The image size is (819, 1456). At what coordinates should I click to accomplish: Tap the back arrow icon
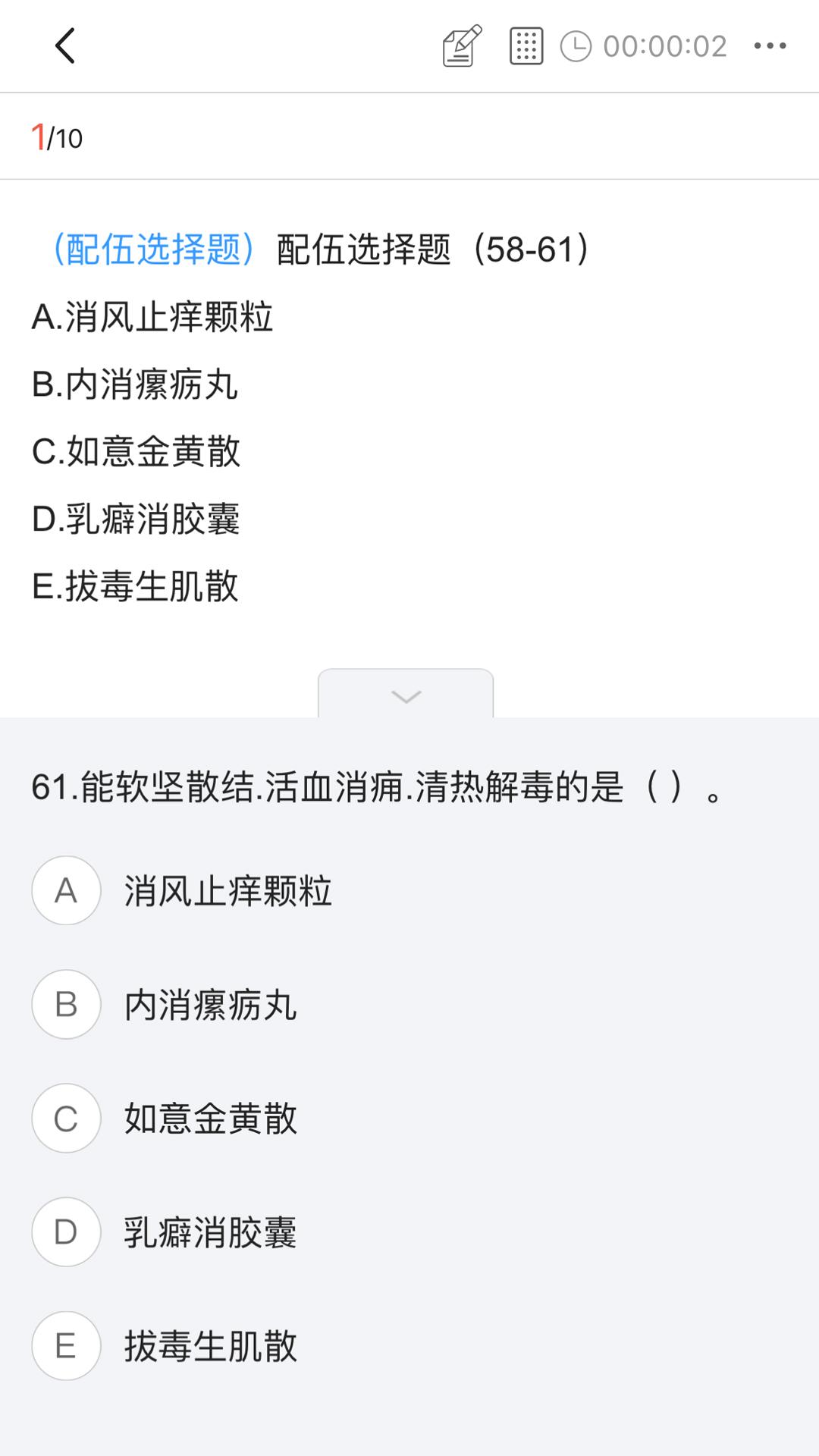pyautogui.click(x=64, y=45)
